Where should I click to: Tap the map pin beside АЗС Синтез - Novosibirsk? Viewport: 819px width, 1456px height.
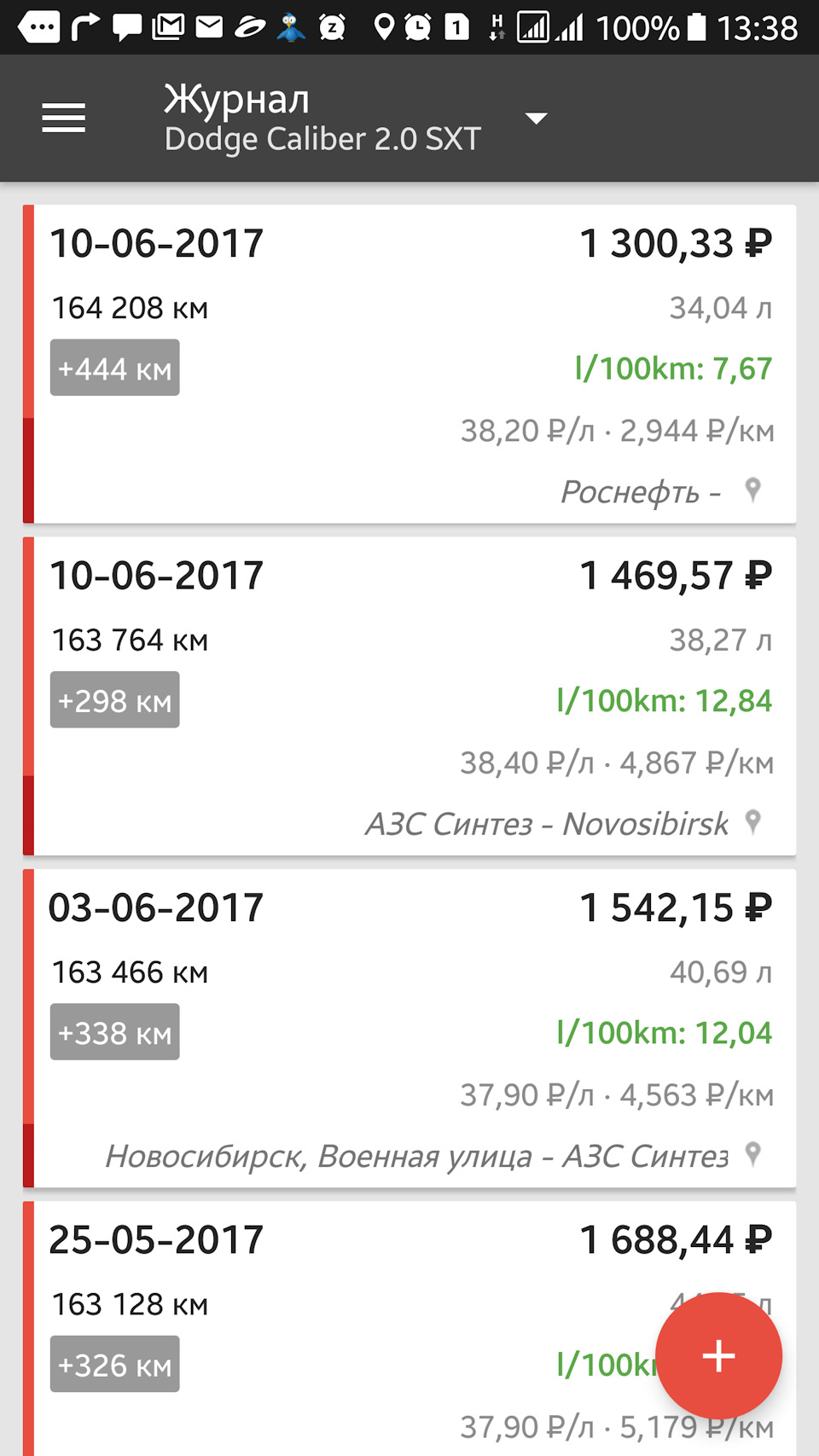[754, 822]
